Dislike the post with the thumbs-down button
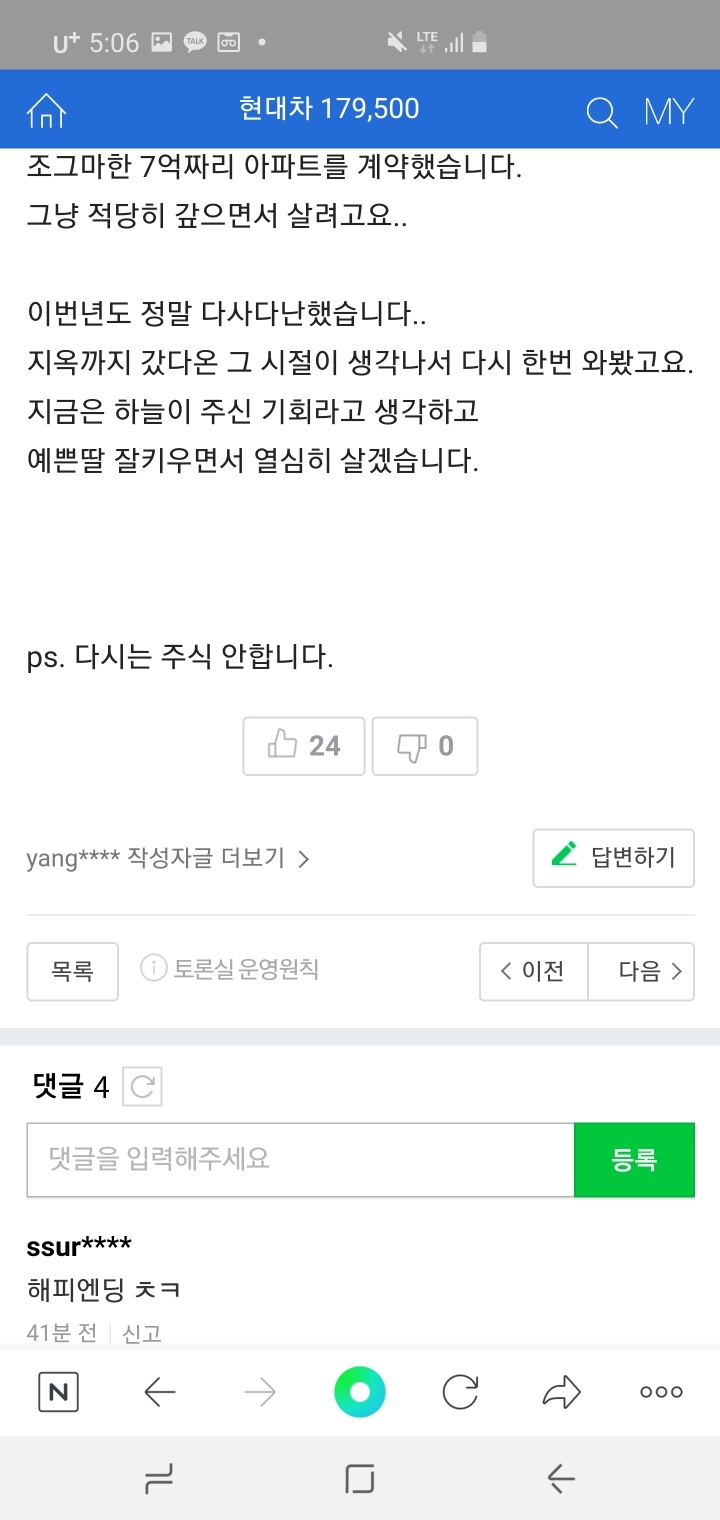720x1520 pixels. (x=425, y=745)
